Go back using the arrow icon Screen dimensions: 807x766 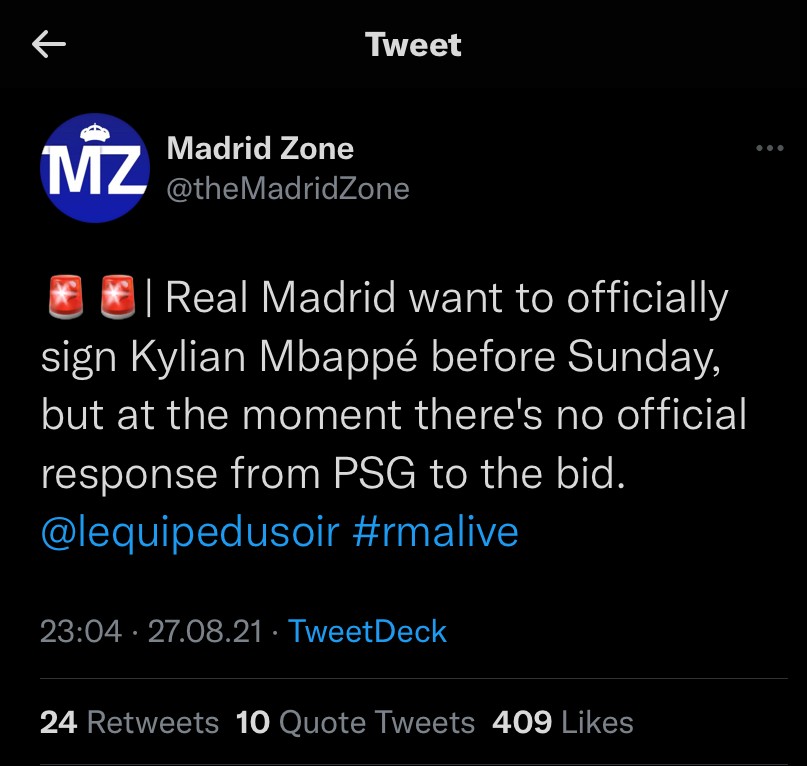49,45
